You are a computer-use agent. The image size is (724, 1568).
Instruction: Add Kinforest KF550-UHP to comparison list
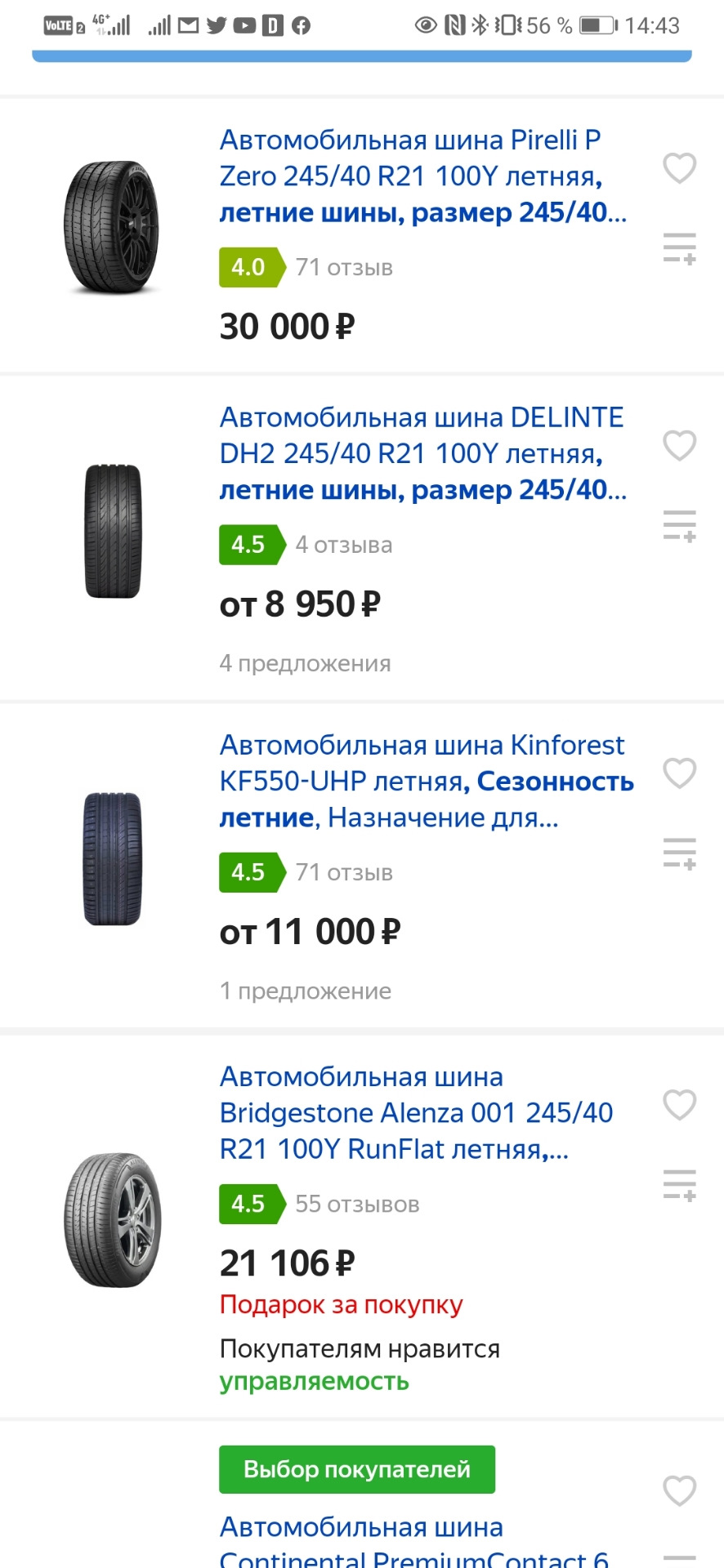point(679,853)
